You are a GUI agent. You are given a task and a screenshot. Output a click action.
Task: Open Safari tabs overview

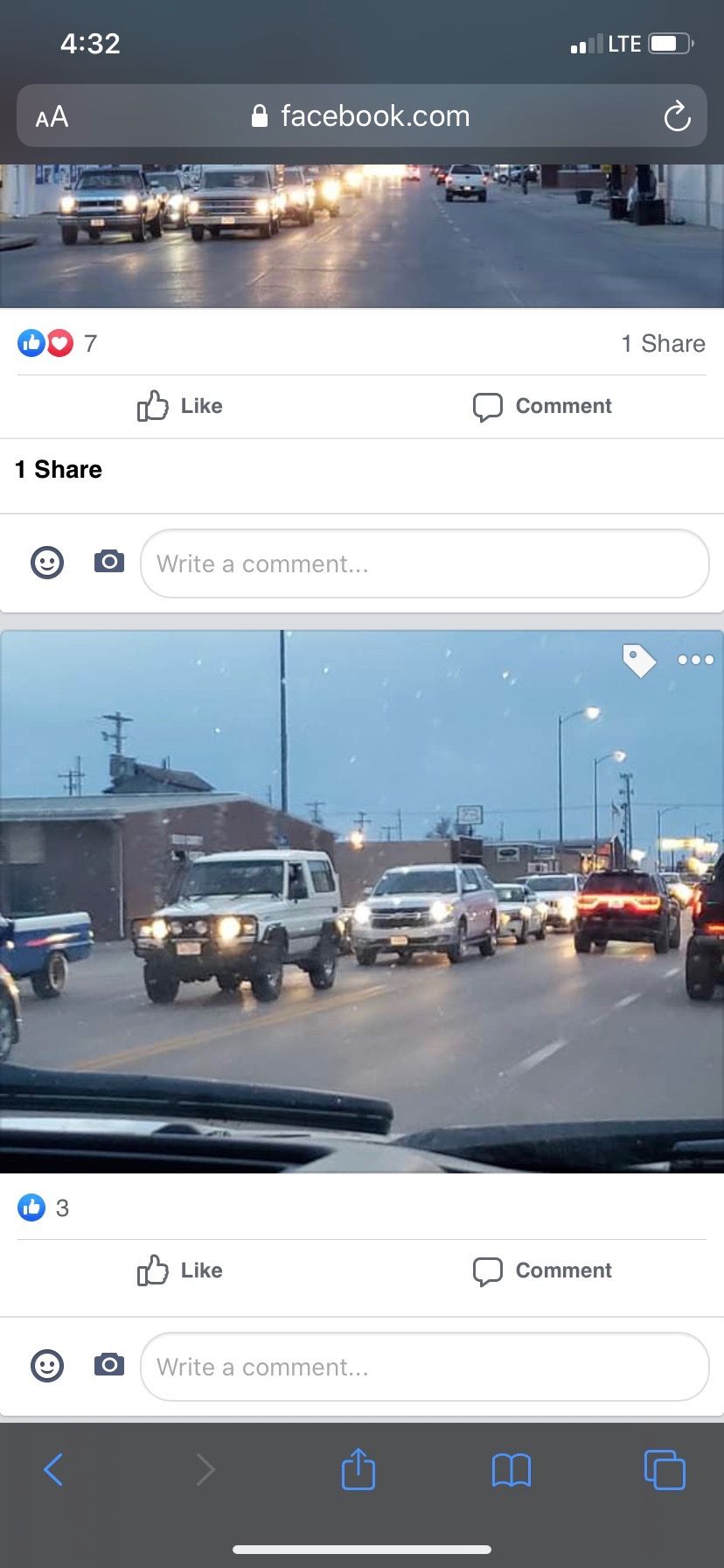pos(665,1469)
